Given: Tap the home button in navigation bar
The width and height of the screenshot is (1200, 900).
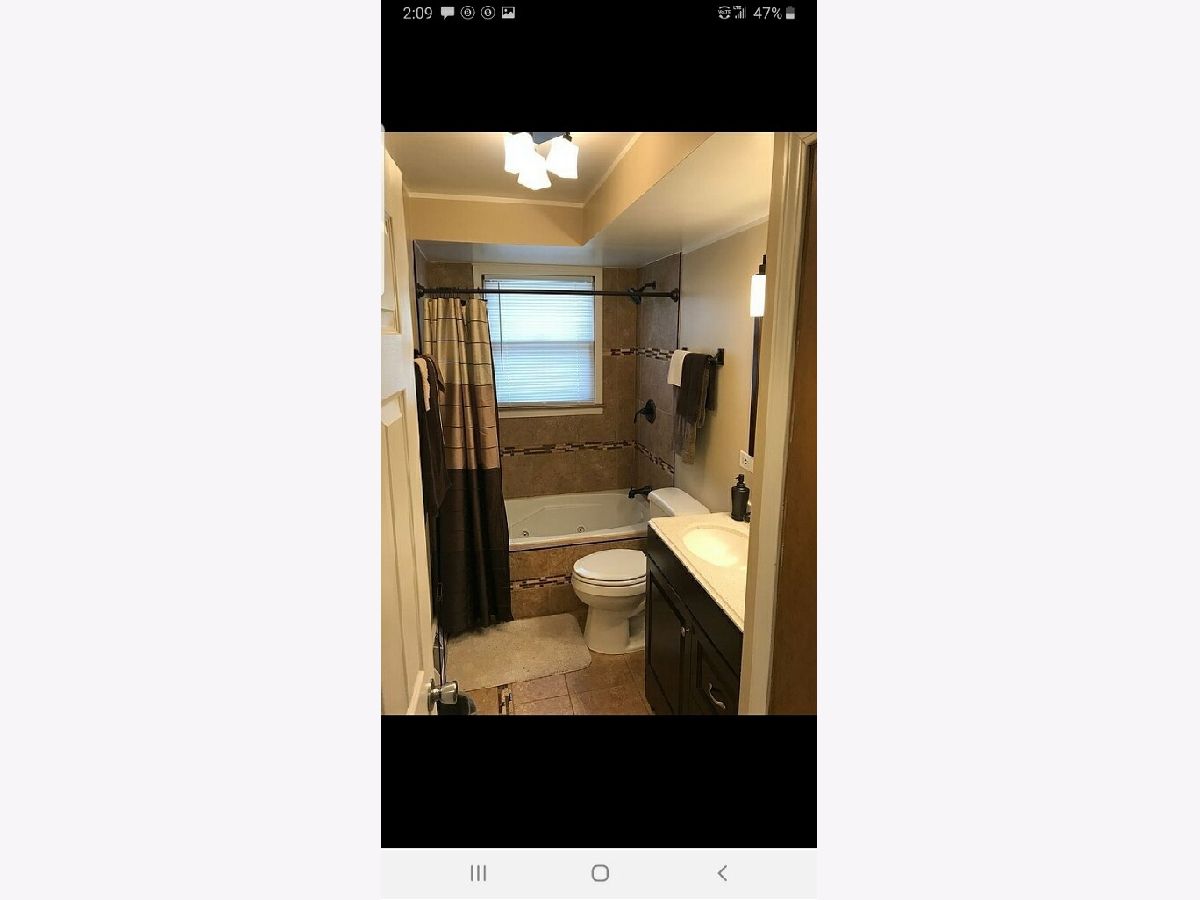Looking at the screenshot, I should point(600,873).
